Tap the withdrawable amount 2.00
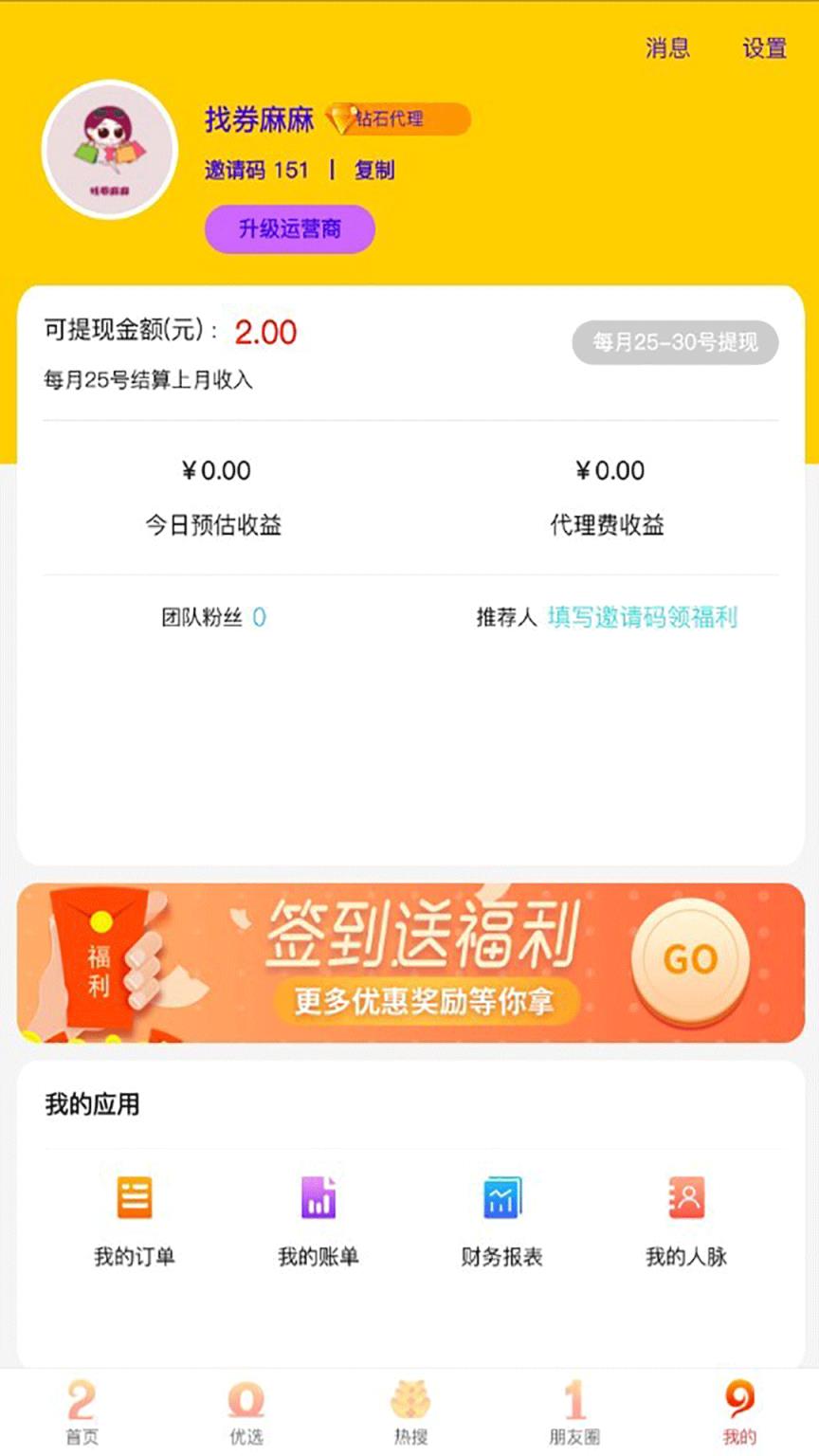Image resolution: width=819 pixels, height=1456 pixels. (267, 334)
